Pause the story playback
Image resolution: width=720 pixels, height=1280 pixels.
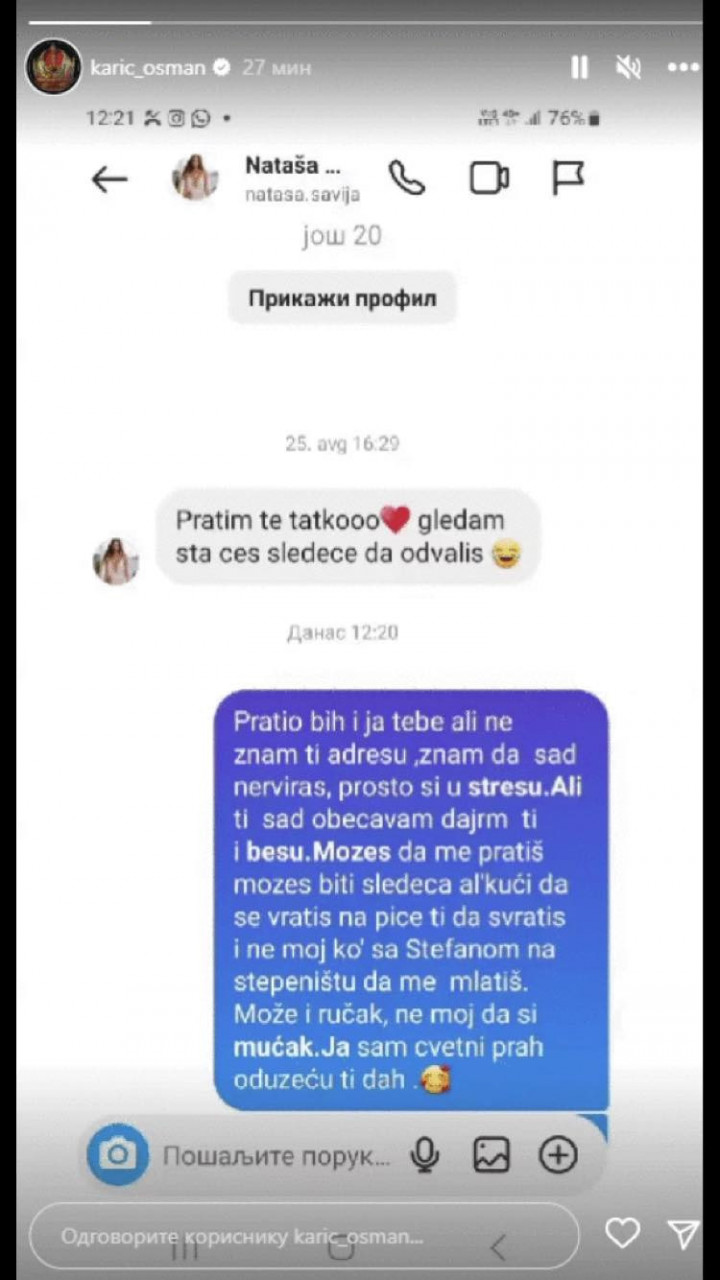pos(579,67)
